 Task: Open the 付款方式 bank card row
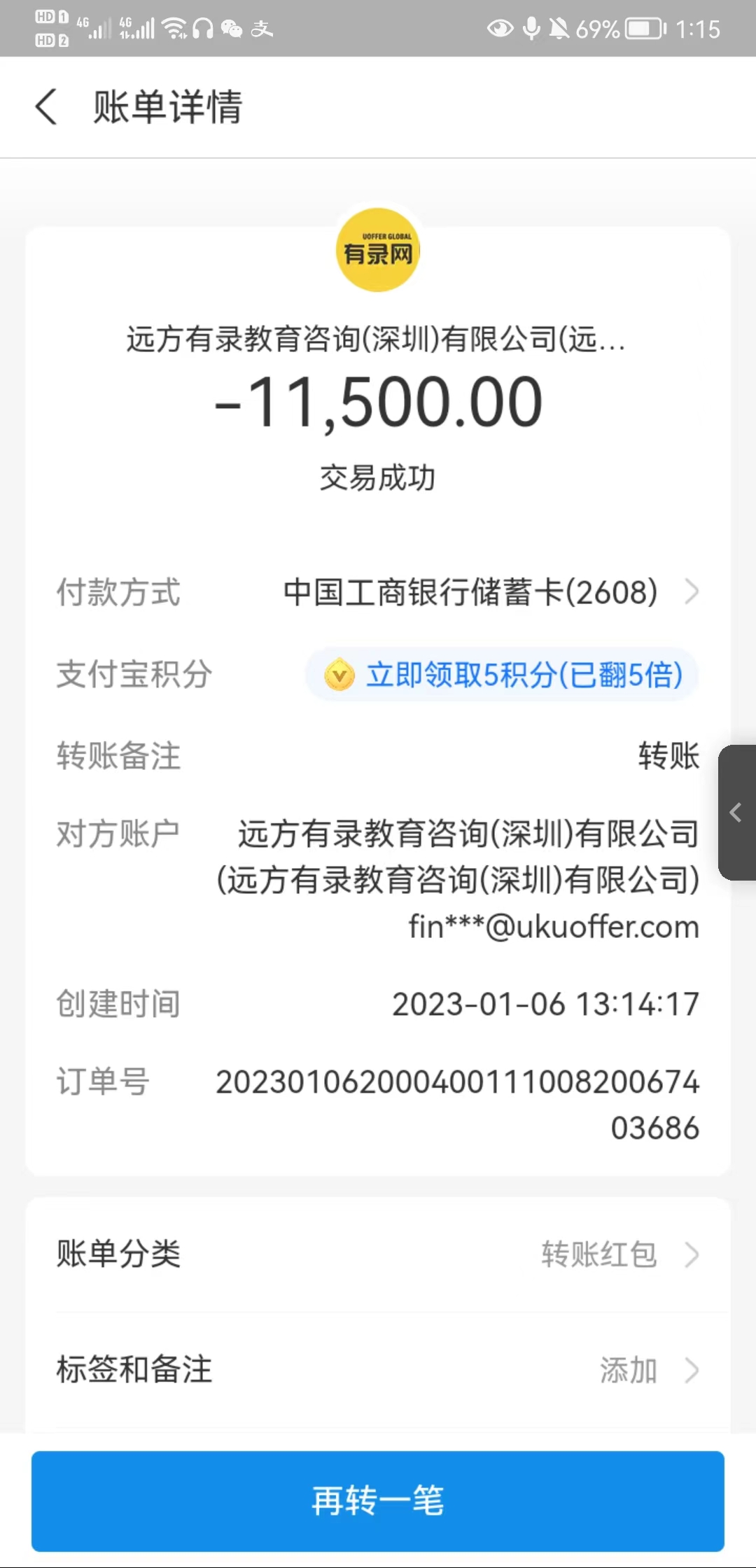point(490,592)
